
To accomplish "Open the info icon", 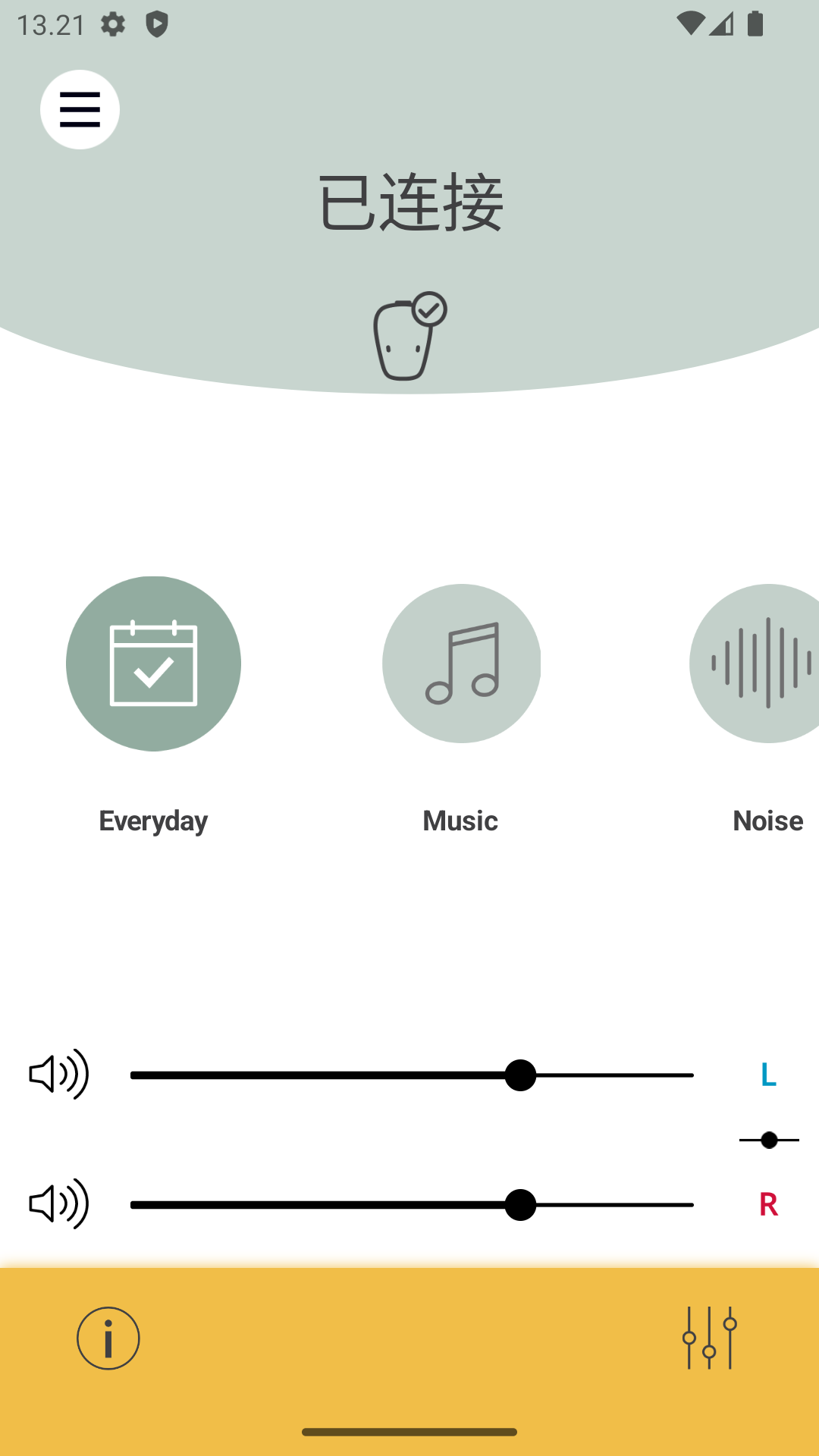I will pyautogui.click(x=108, y=1338).
